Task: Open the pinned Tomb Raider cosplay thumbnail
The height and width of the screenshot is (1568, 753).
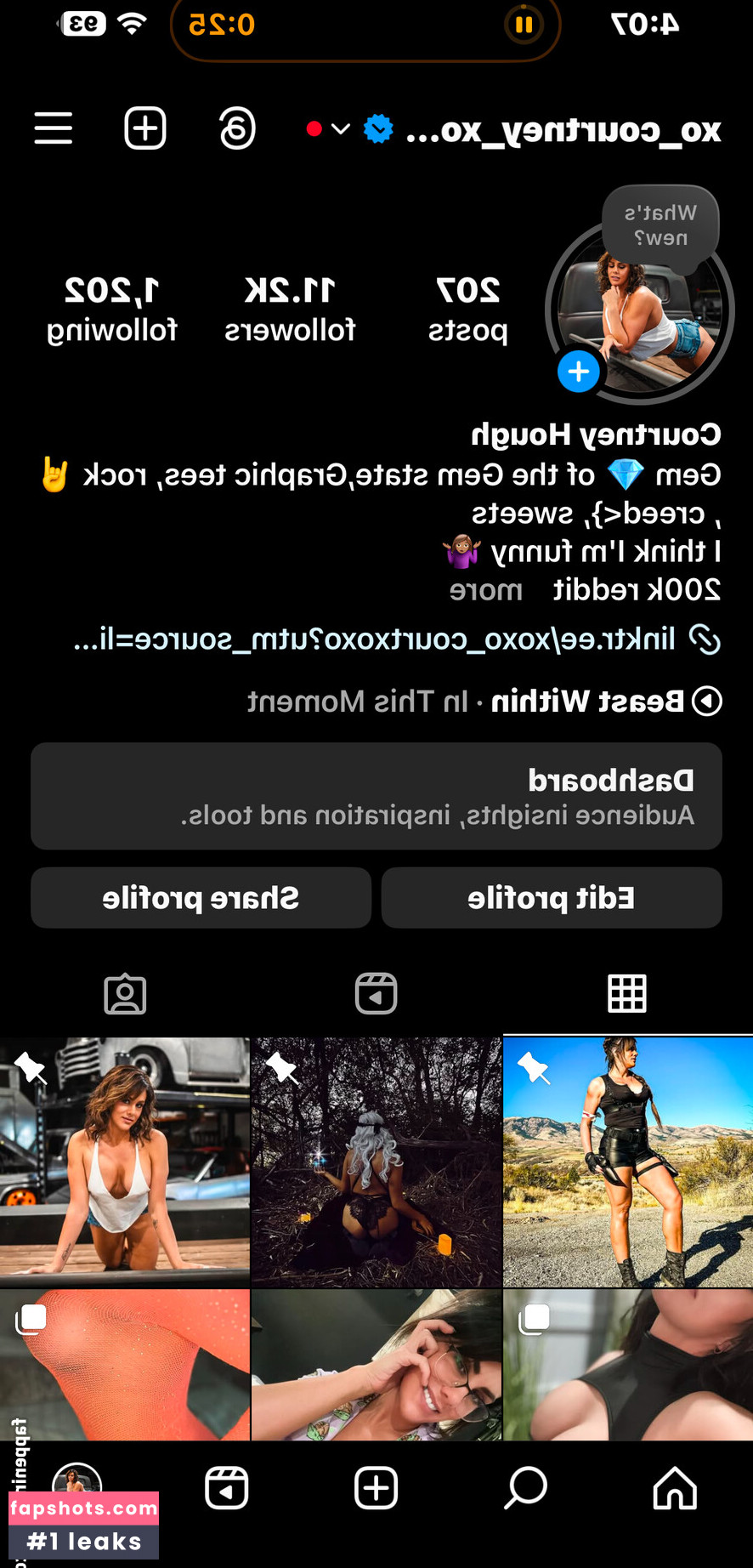Action: pyautogui.click(x=626, y=1161)
